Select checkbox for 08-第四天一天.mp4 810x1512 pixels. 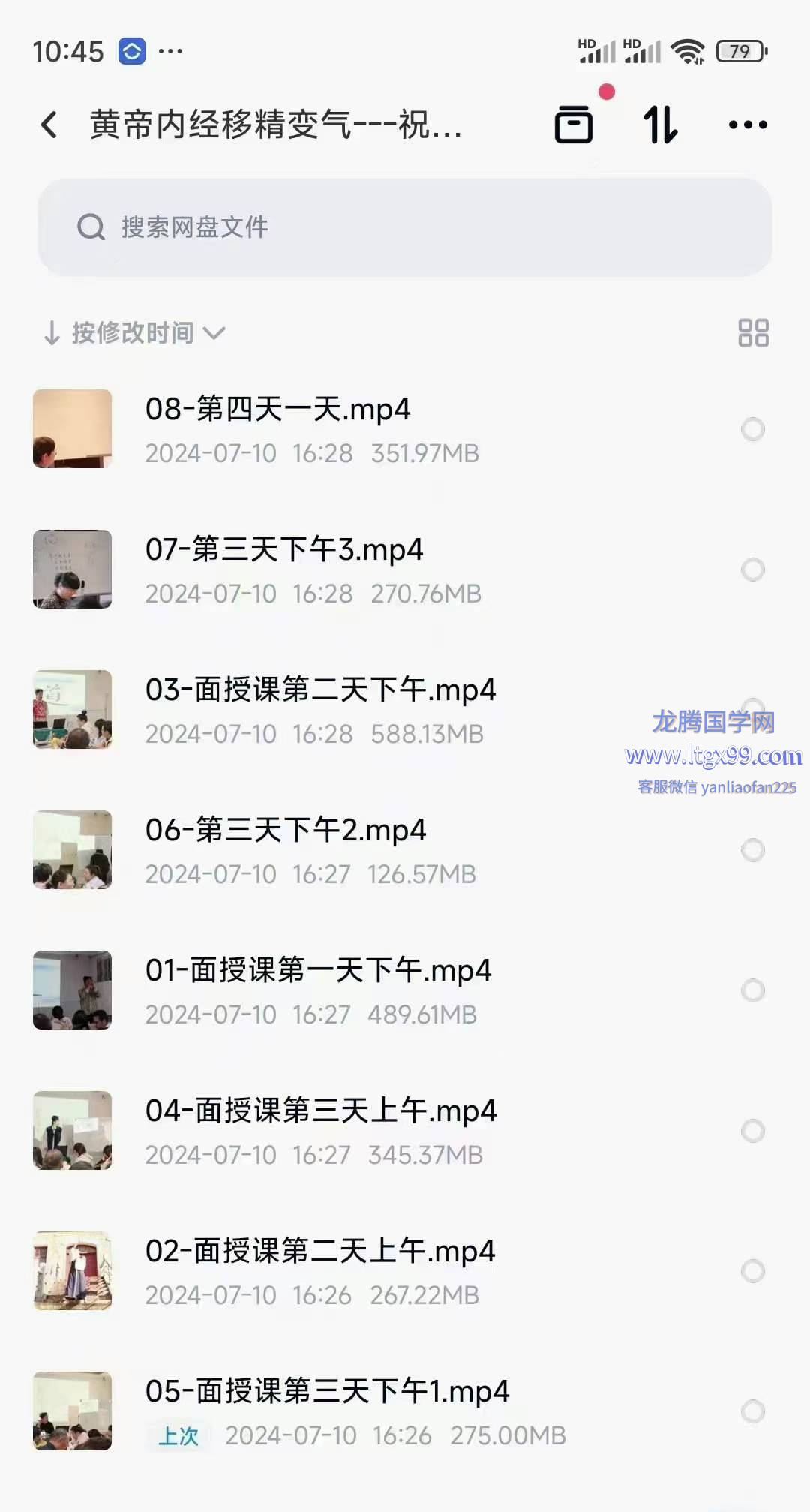752,429
